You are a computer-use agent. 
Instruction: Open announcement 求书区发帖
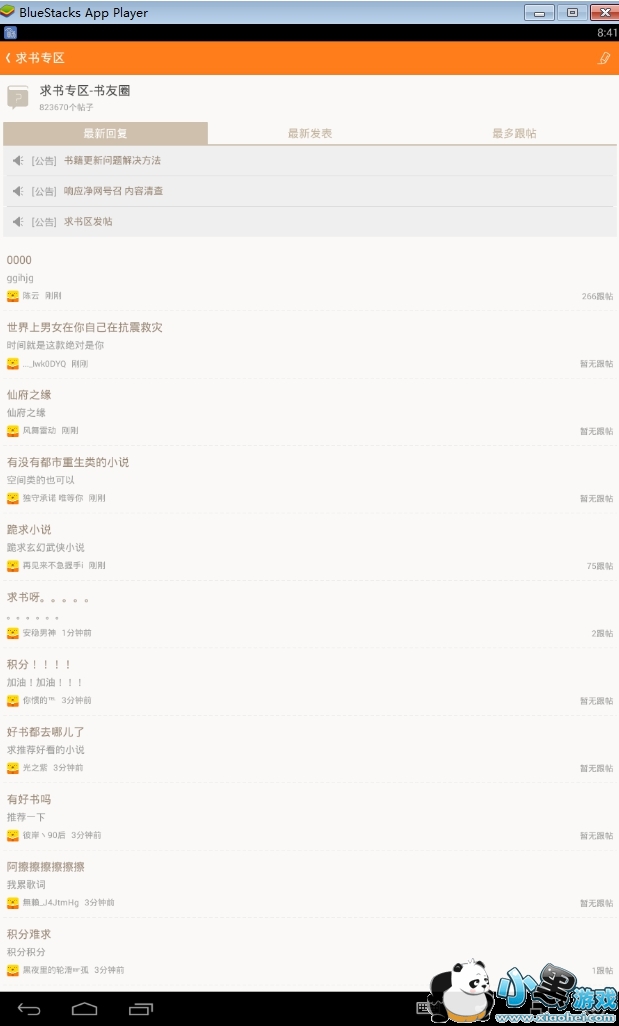310,222
